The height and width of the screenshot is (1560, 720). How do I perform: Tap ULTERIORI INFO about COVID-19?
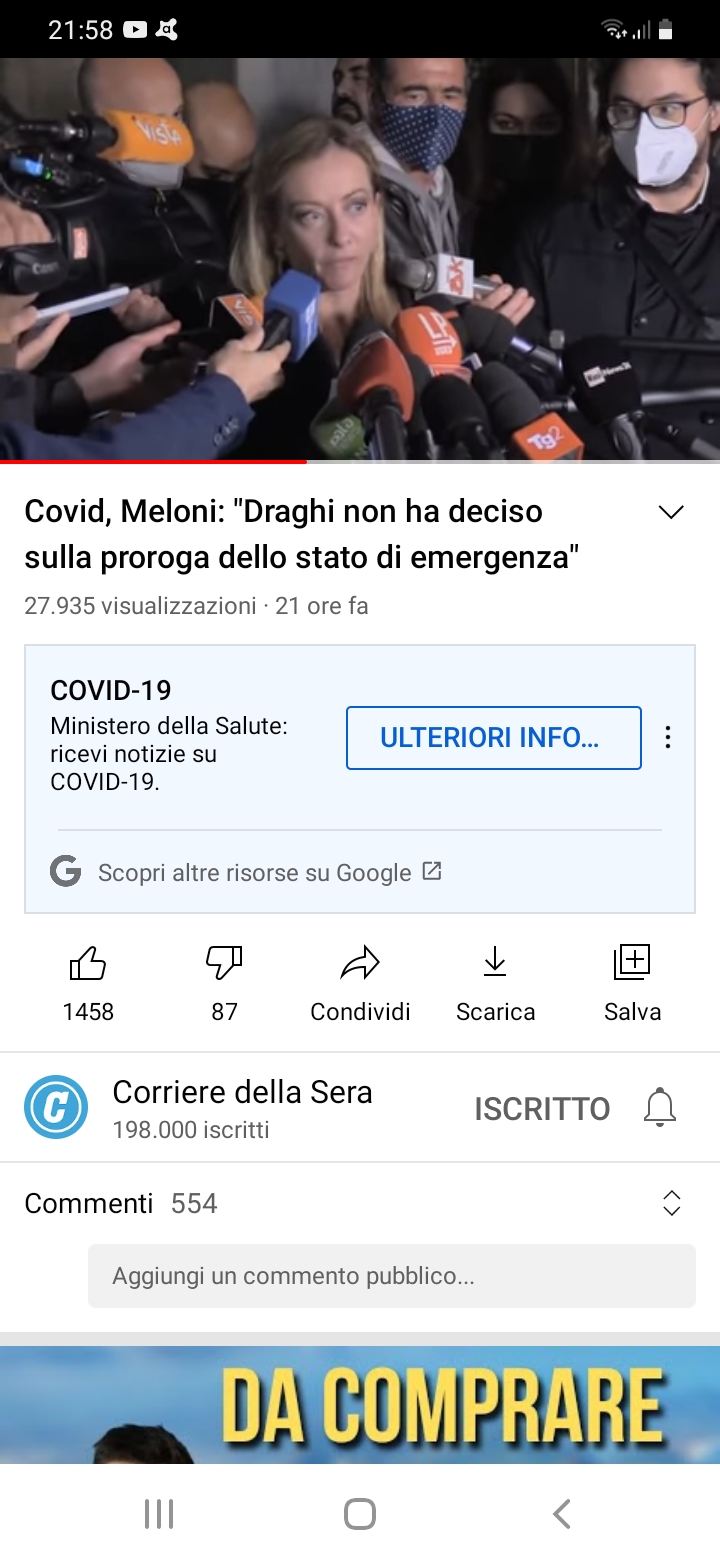[493, 738]
